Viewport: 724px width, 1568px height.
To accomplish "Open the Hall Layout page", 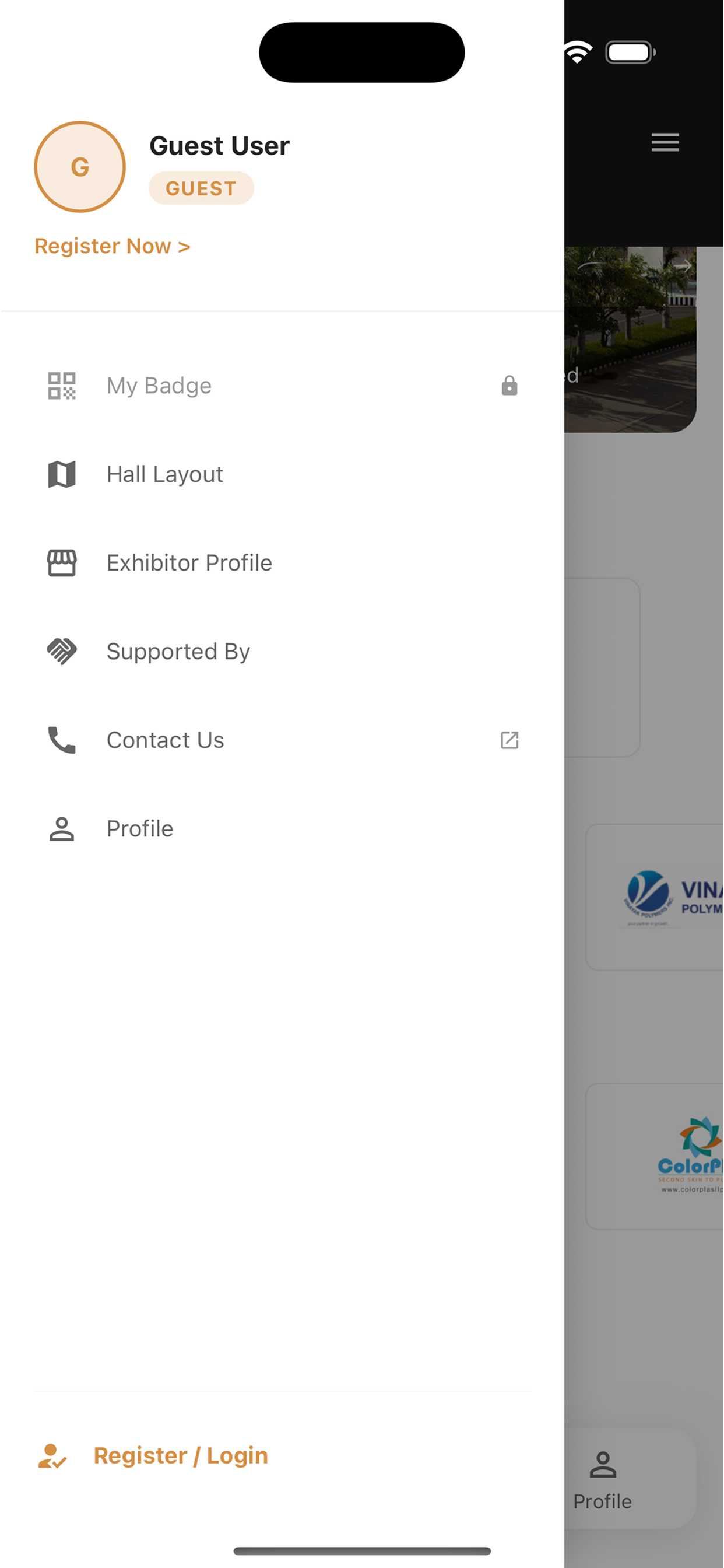I will point(282,474).
